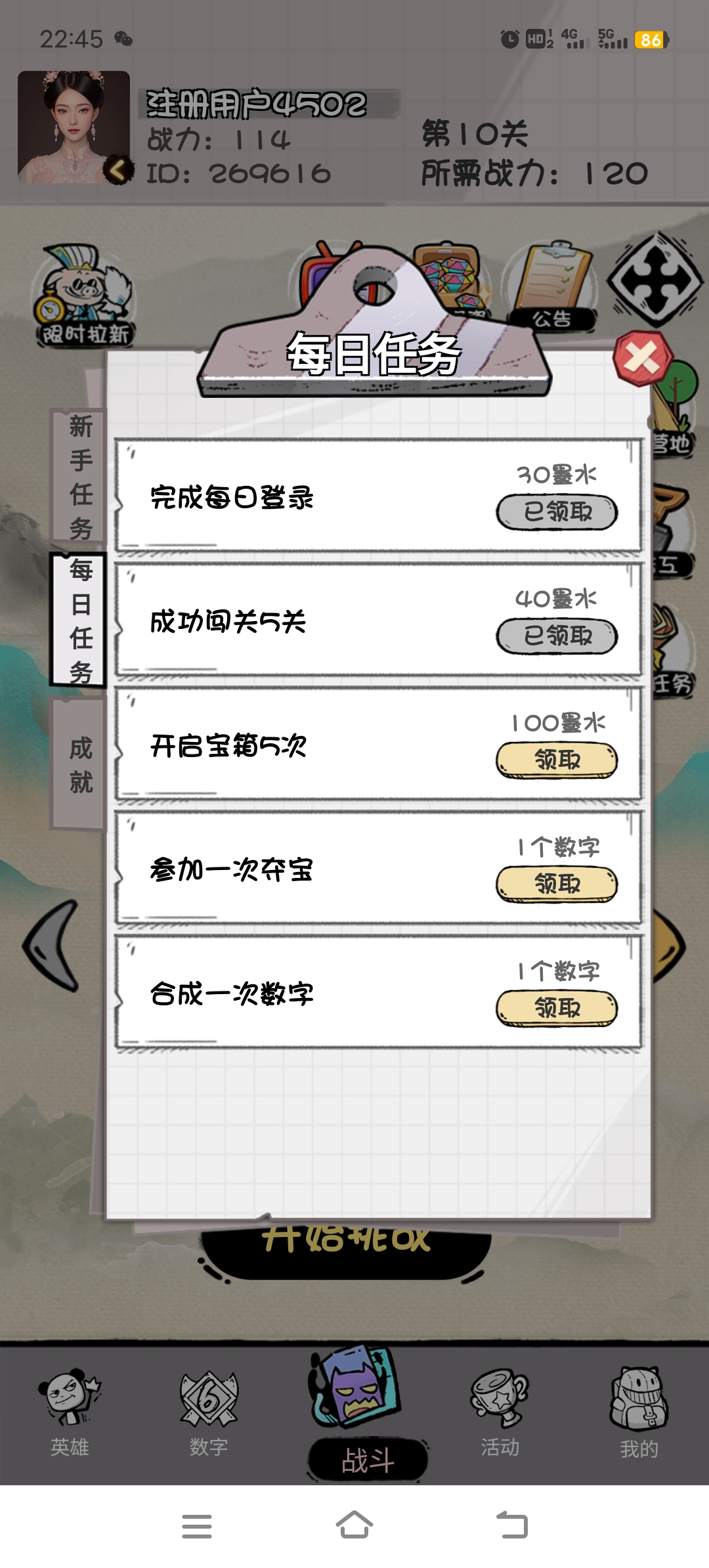Open the 我的 tab
Viewport: 709px width, 1568px height.
click(639, 1413)
